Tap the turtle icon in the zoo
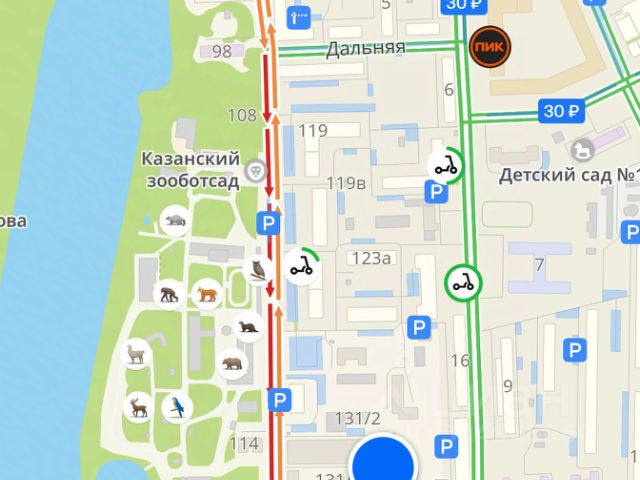Viewport: 640px width, 480px height. (x=174, y=220)
